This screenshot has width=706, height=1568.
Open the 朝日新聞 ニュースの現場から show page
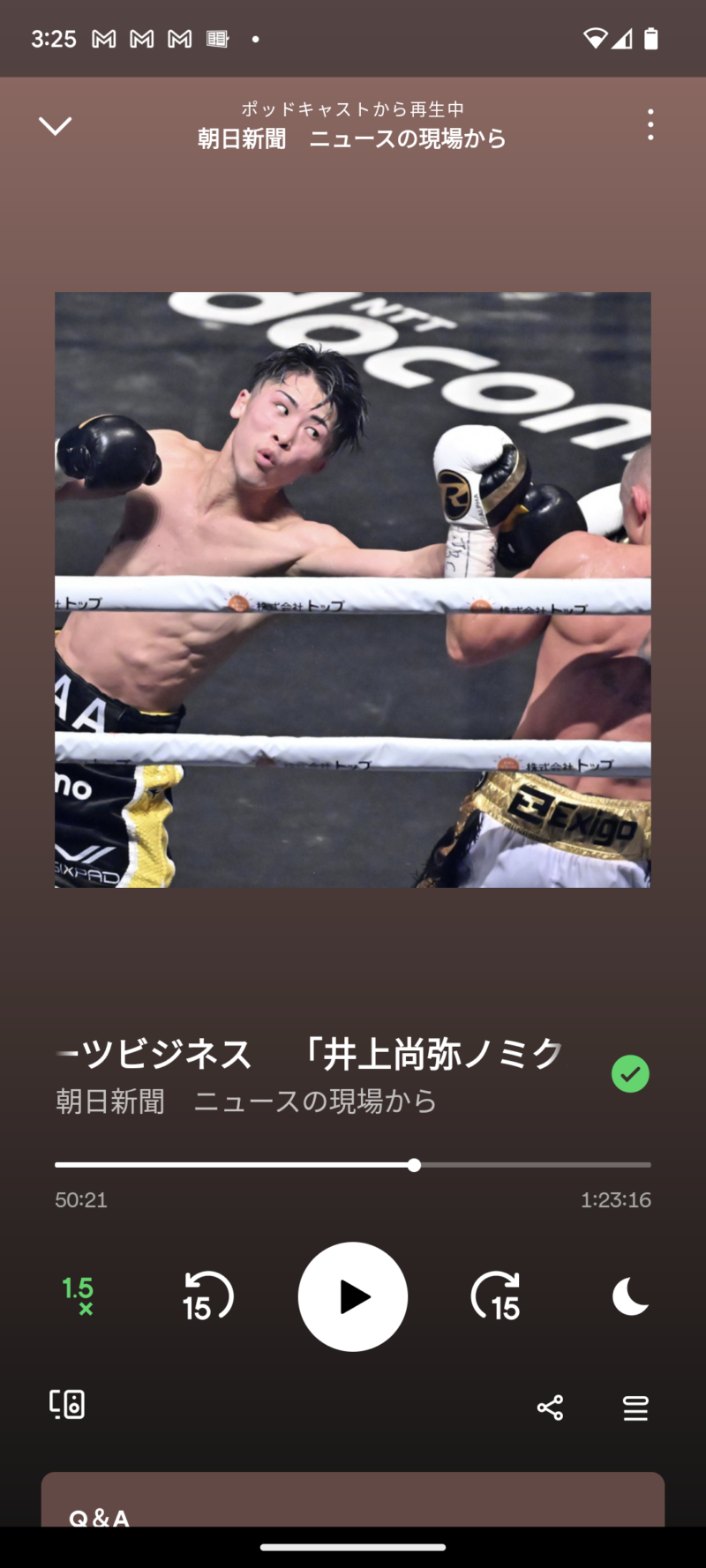click(246, 1101)
